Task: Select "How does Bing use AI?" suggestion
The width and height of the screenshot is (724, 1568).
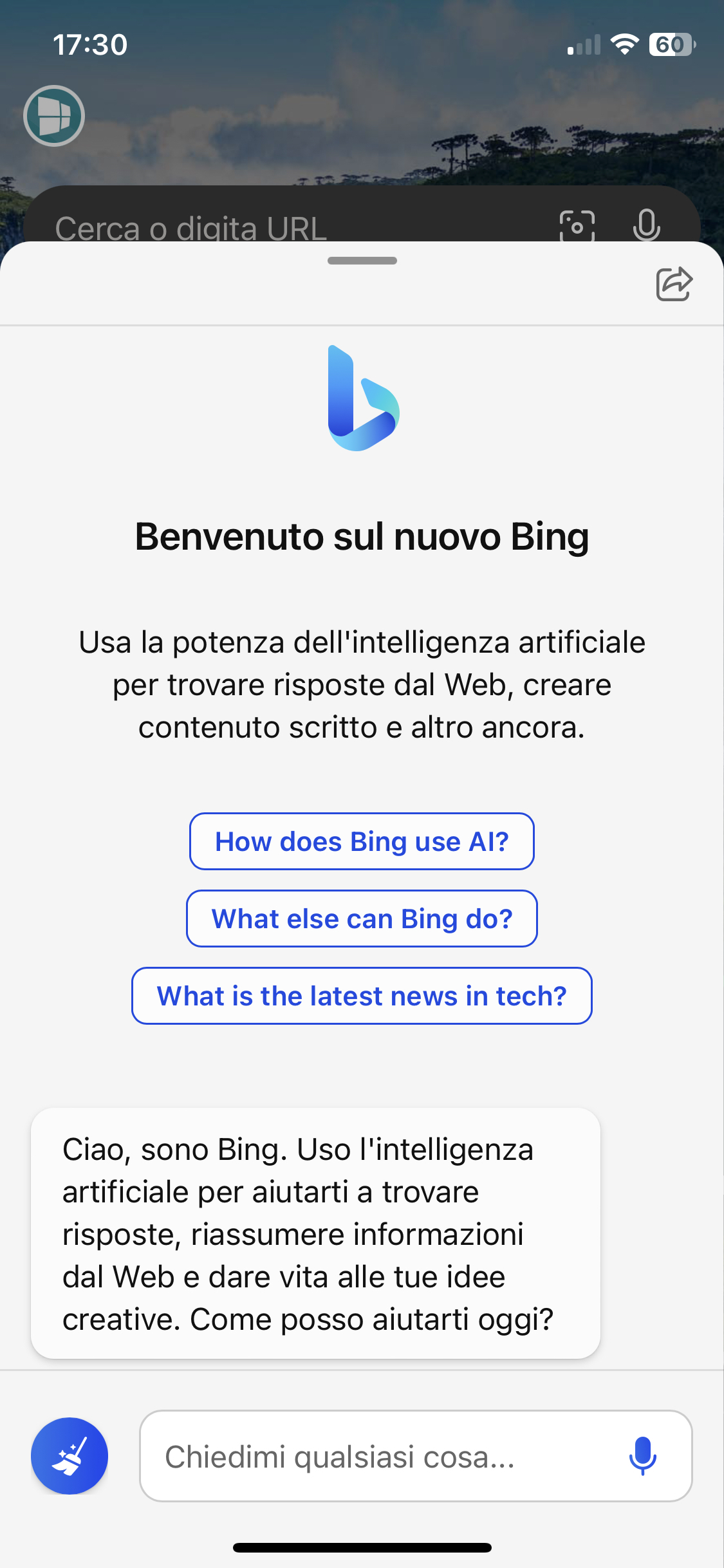Action: (x=362, y=841)
